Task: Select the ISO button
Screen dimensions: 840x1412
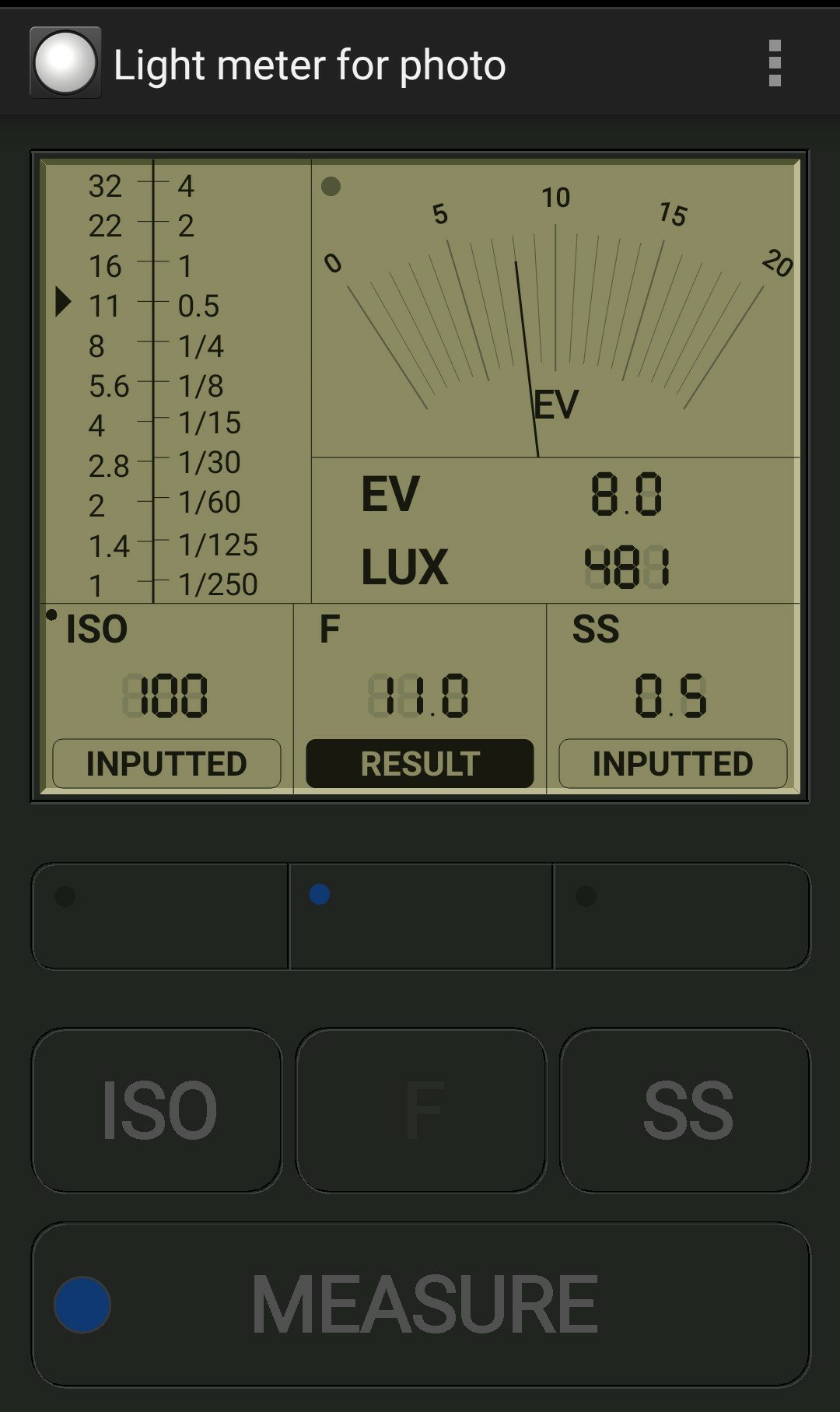Action: coord(157,1110)
